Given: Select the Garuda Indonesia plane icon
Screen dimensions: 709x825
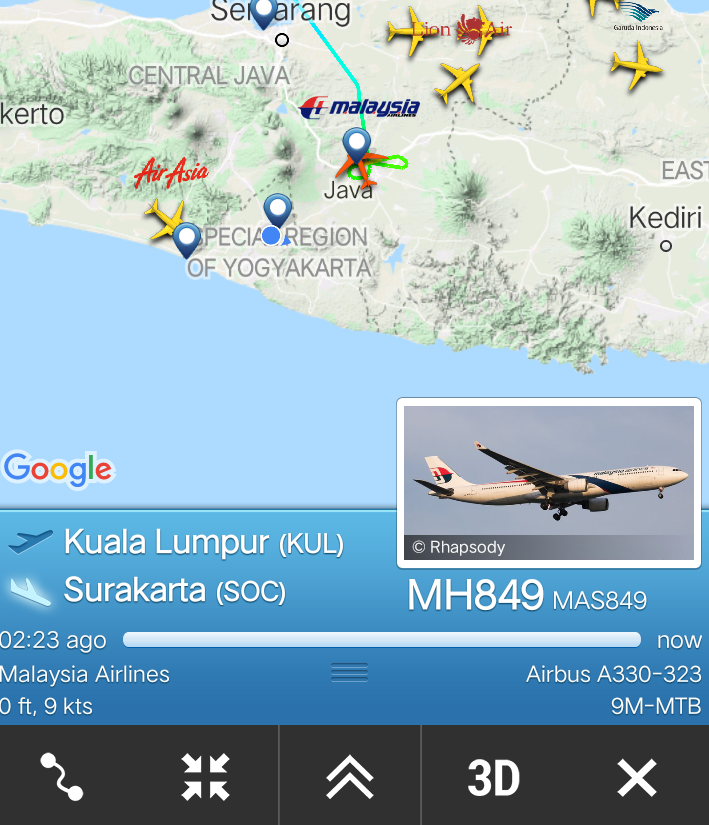Looking at the screenshot, I should [636, 67].
